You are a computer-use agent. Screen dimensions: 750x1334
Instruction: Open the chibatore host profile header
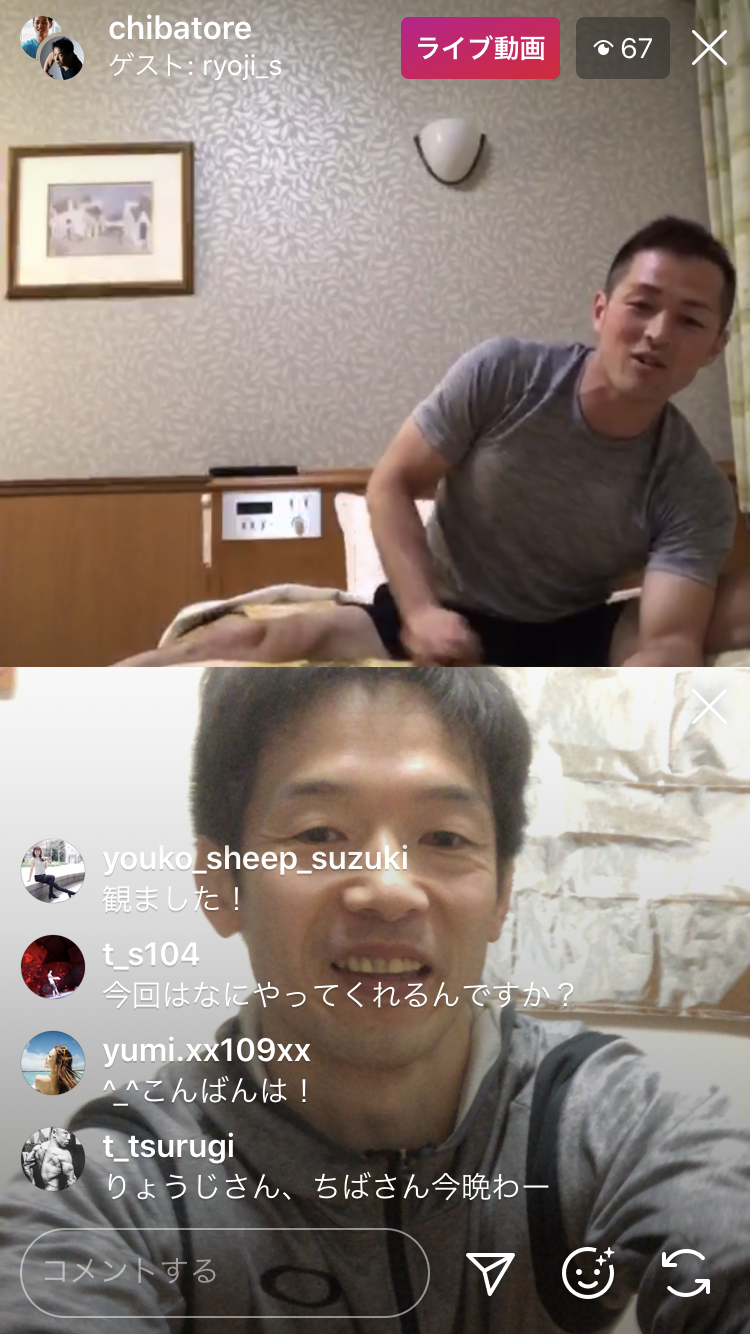(180, 30)
